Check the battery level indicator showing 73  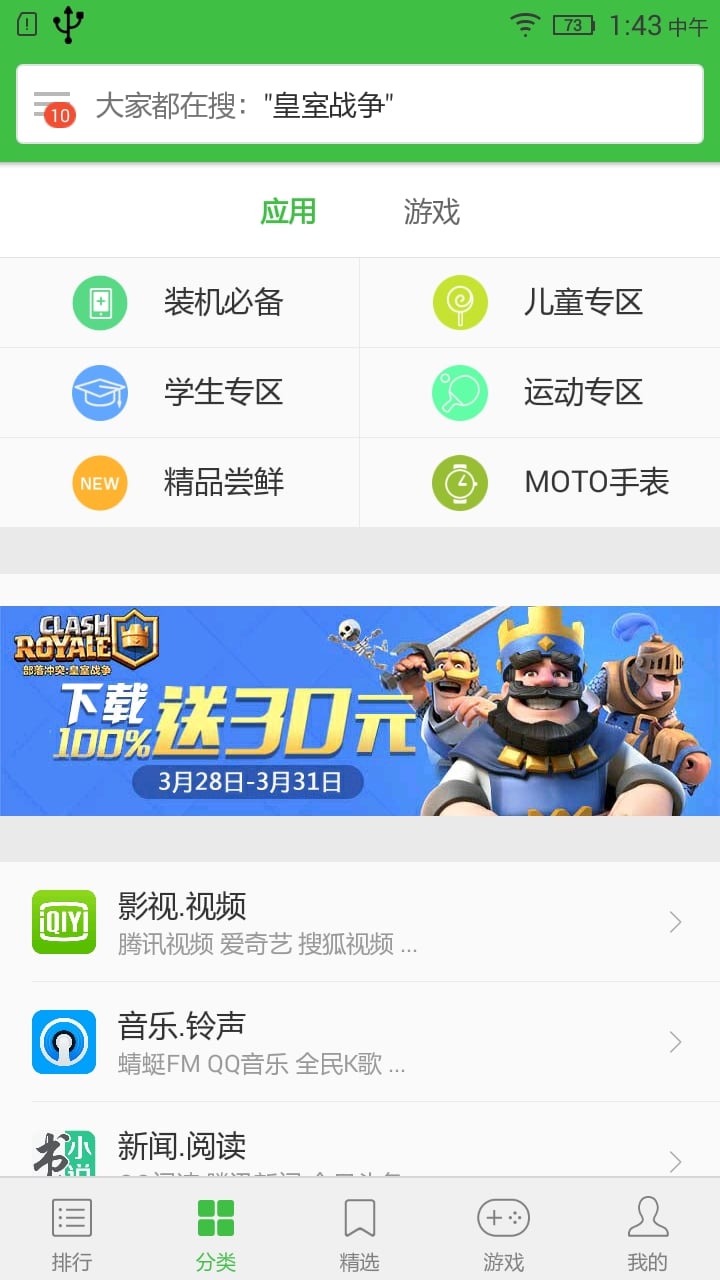[x=573, y=24]
